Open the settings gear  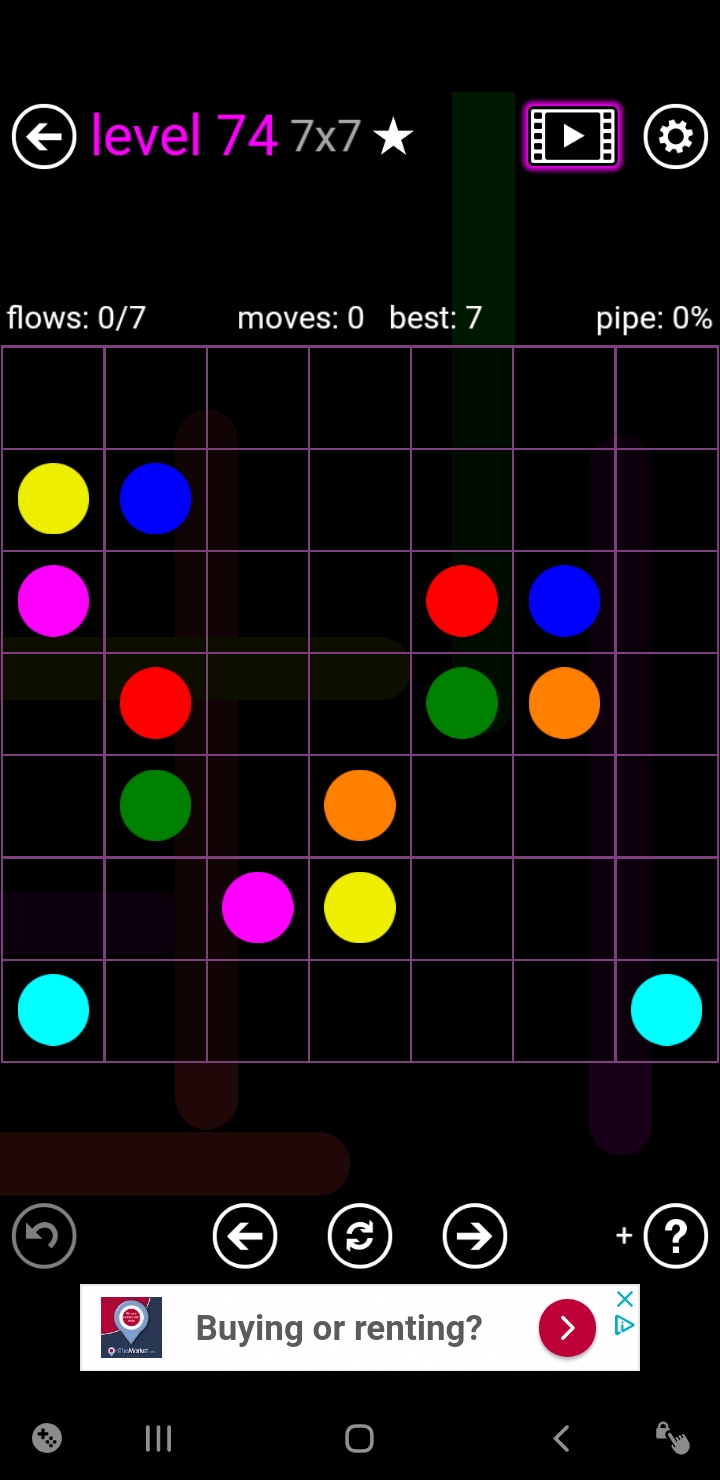(675, 136)
